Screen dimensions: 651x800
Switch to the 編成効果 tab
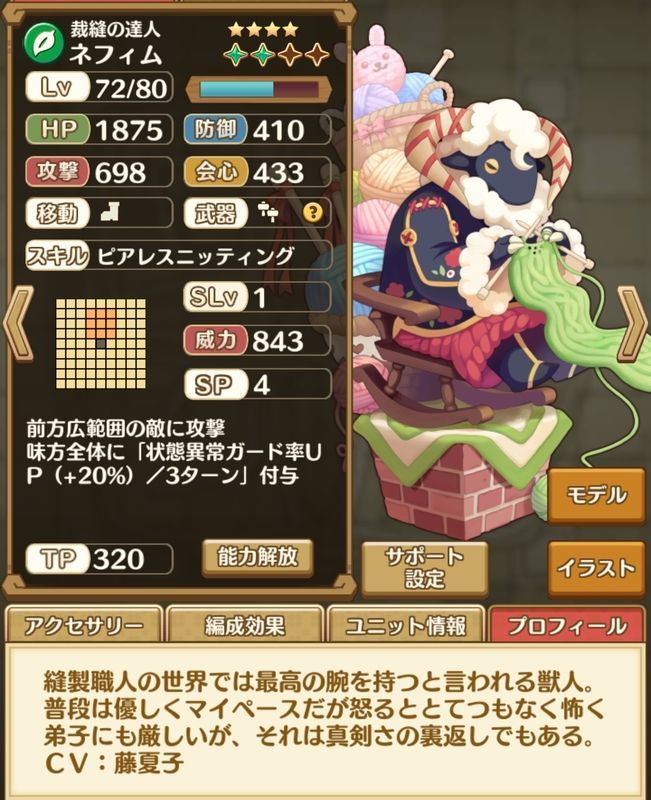(x=245, y=626)
